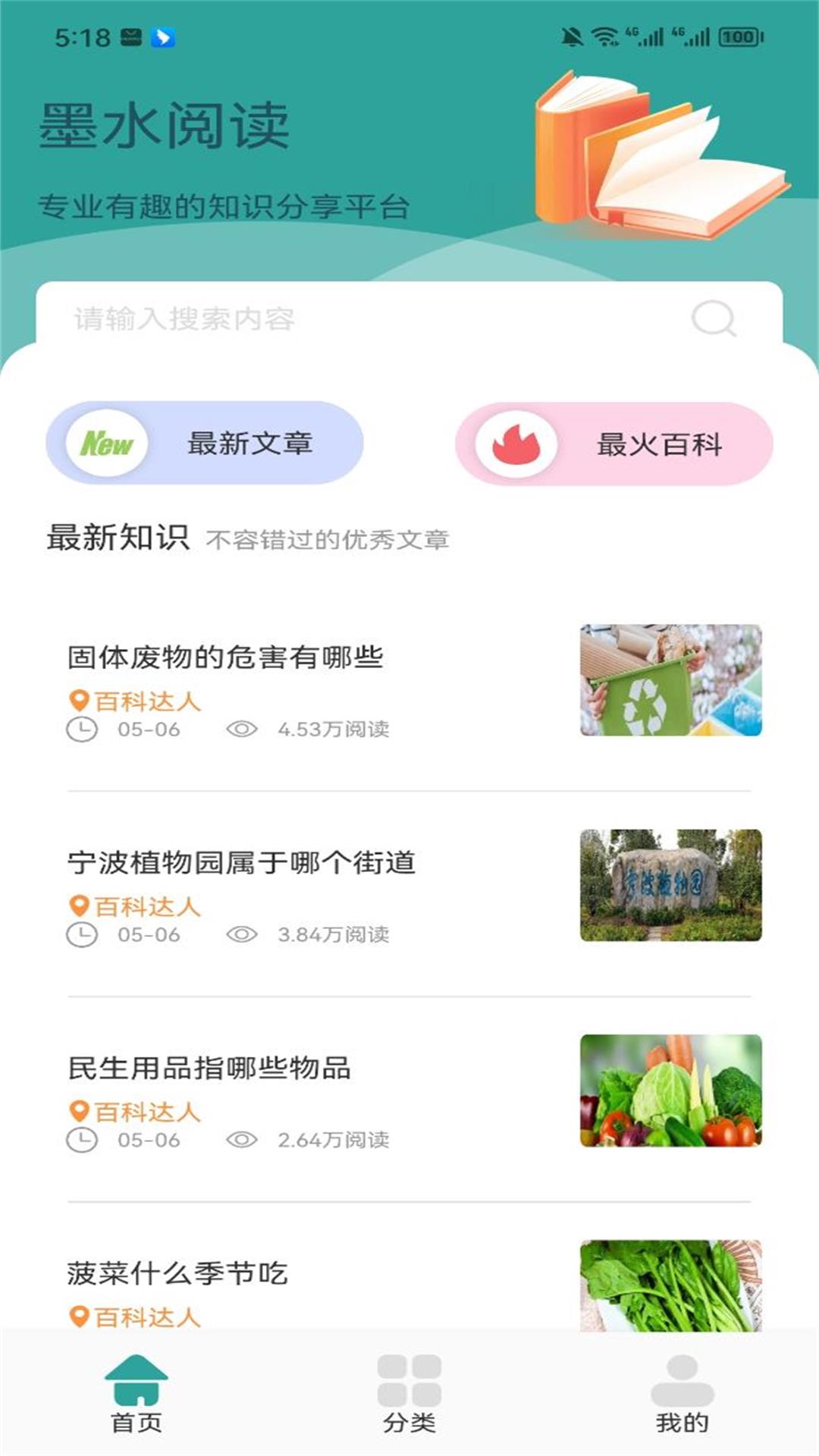Click the recycling bin article thumbnail
The image size is (819, 1456).
click(x=671, y=681)
